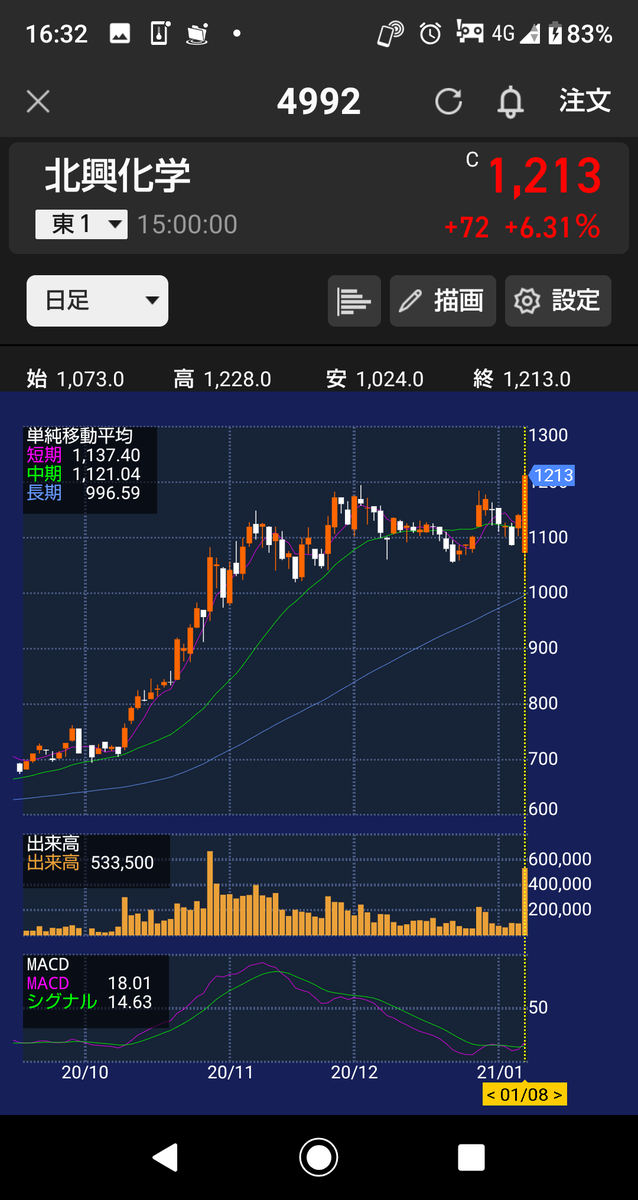Viewport: 638px width, 1200px height.
Task: Open chart 設定 settings
Action: pos(558,300)
